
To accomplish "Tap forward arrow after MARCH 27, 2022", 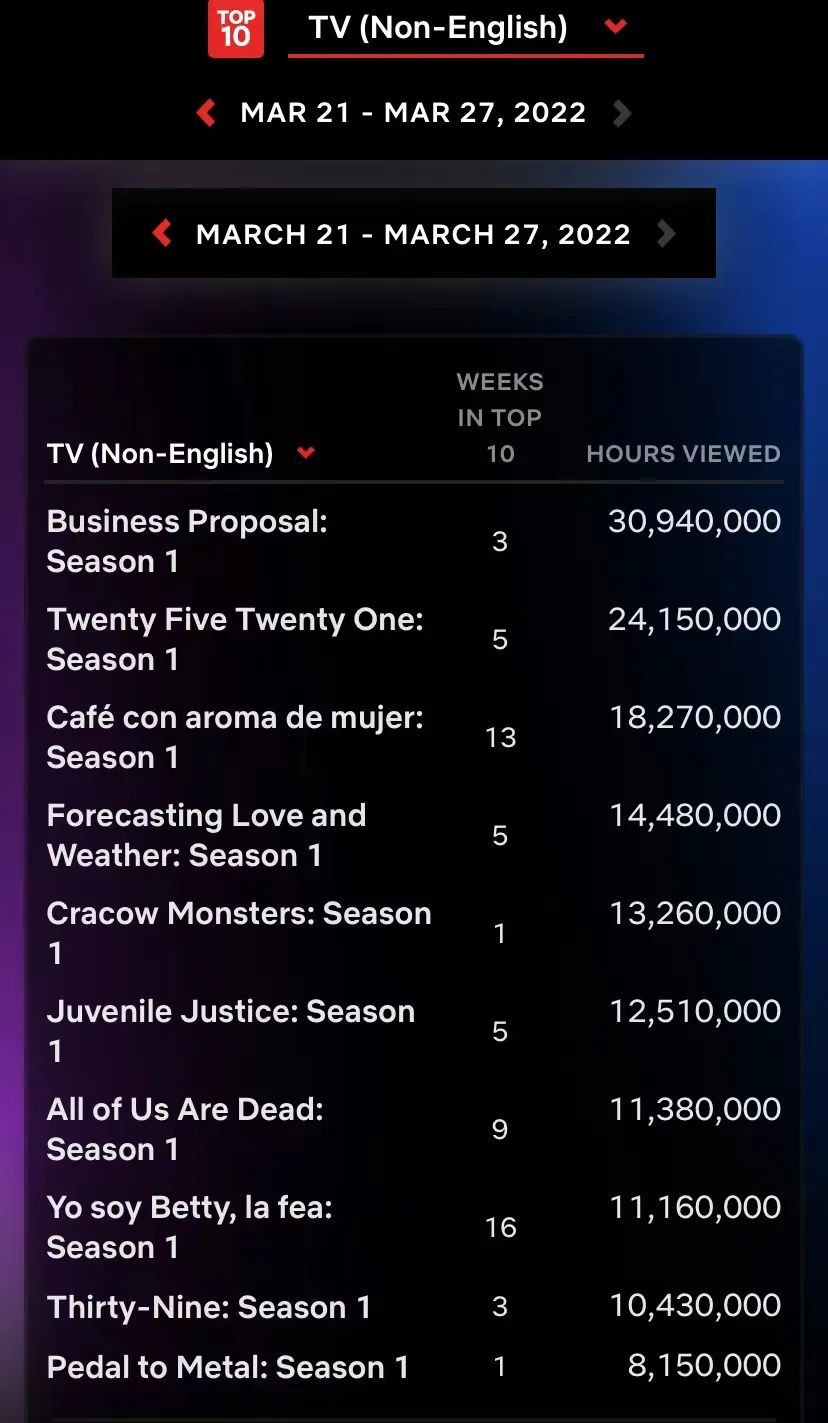I will (666, 234).
